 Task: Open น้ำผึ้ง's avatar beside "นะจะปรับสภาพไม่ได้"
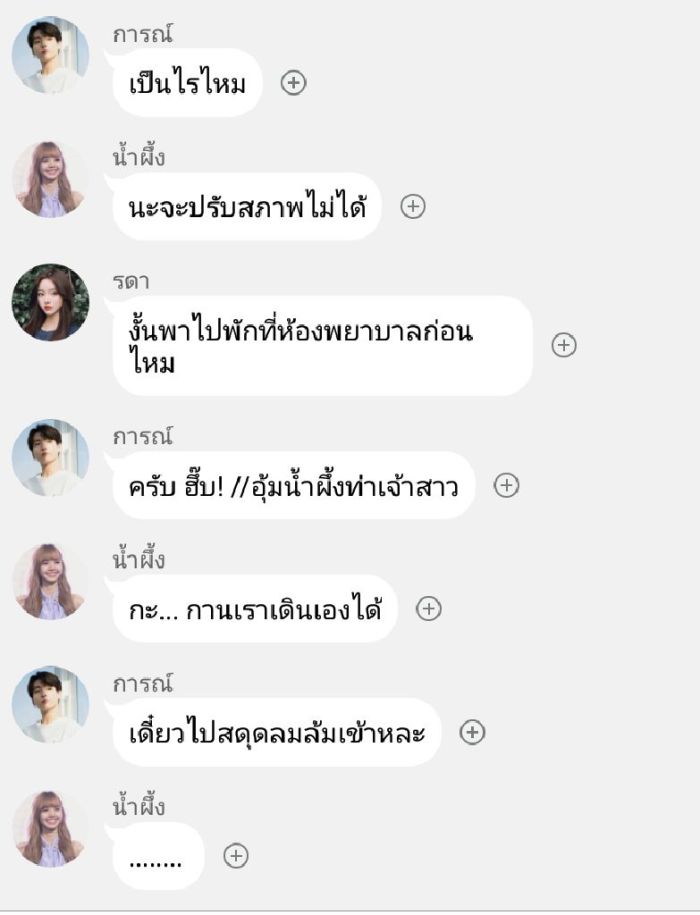50,179
